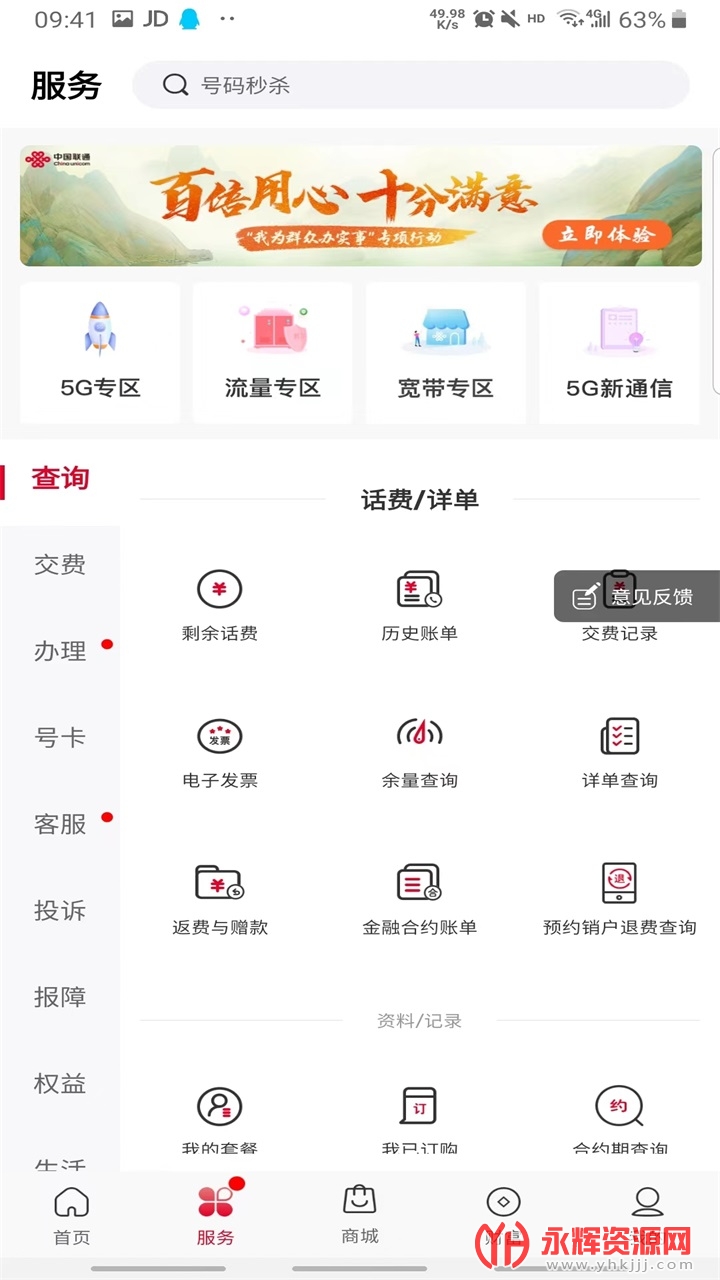
Task: Open the 流量专区 card
Action: pyautogui.click(x=272, y=352)
